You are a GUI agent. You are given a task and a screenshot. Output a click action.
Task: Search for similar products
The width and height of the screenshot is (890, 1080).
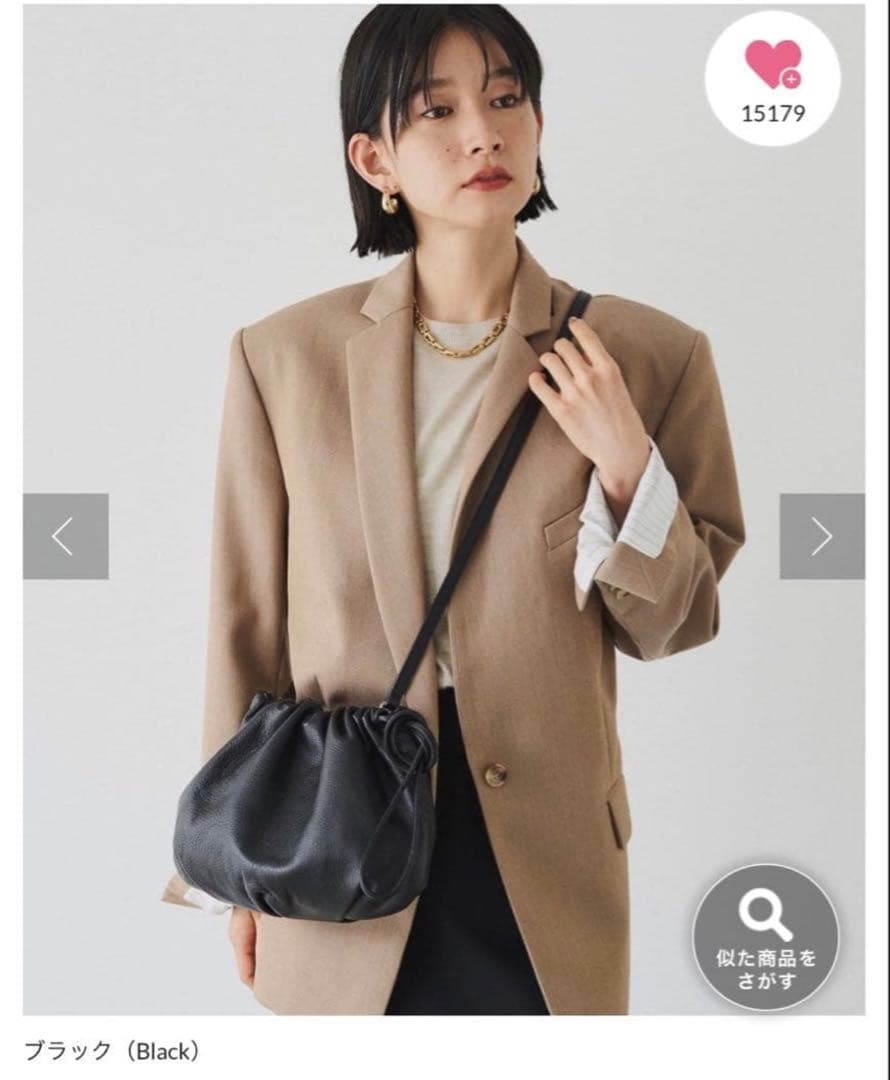tap(766, 937)
